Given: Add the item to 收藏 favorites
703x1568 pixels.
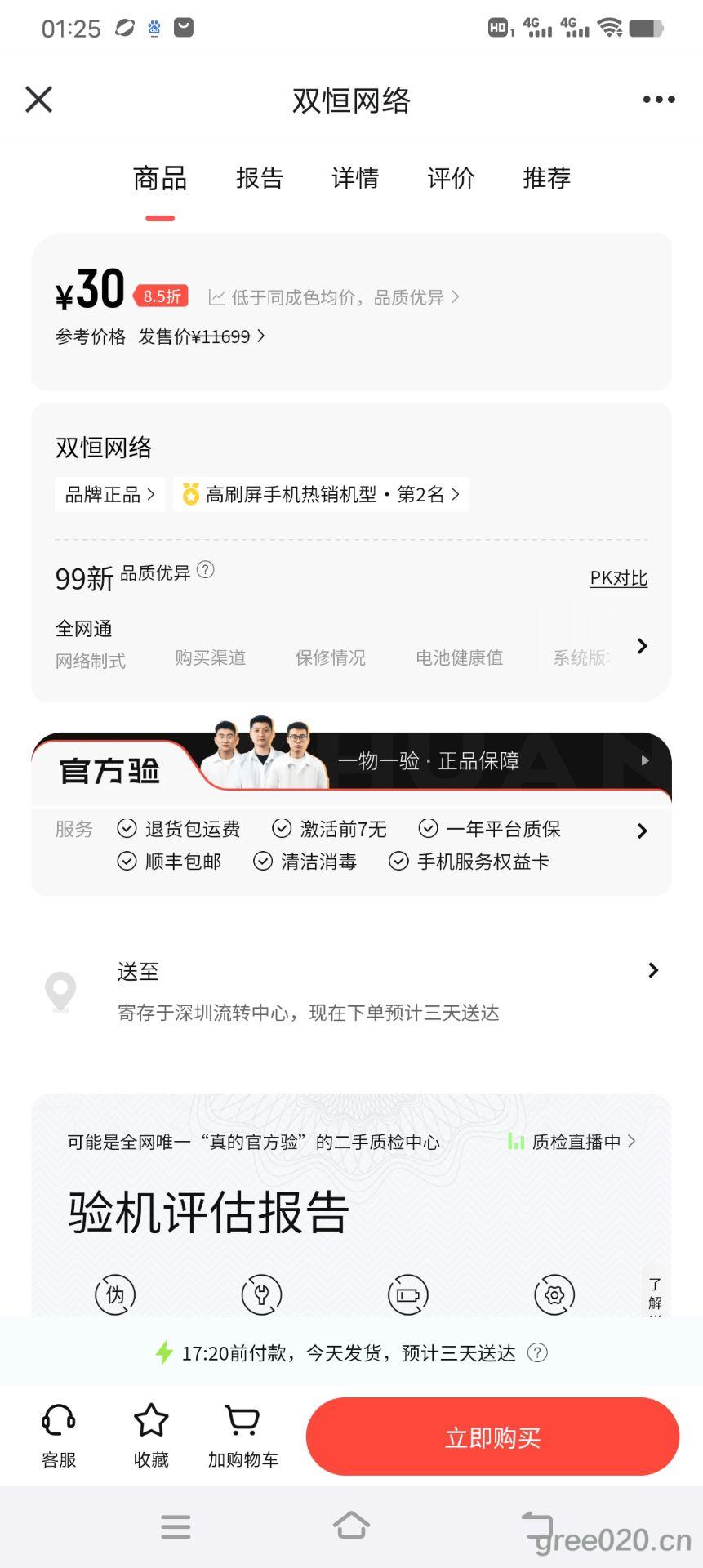Looking at the screenshot, I should click(151, 1436).
